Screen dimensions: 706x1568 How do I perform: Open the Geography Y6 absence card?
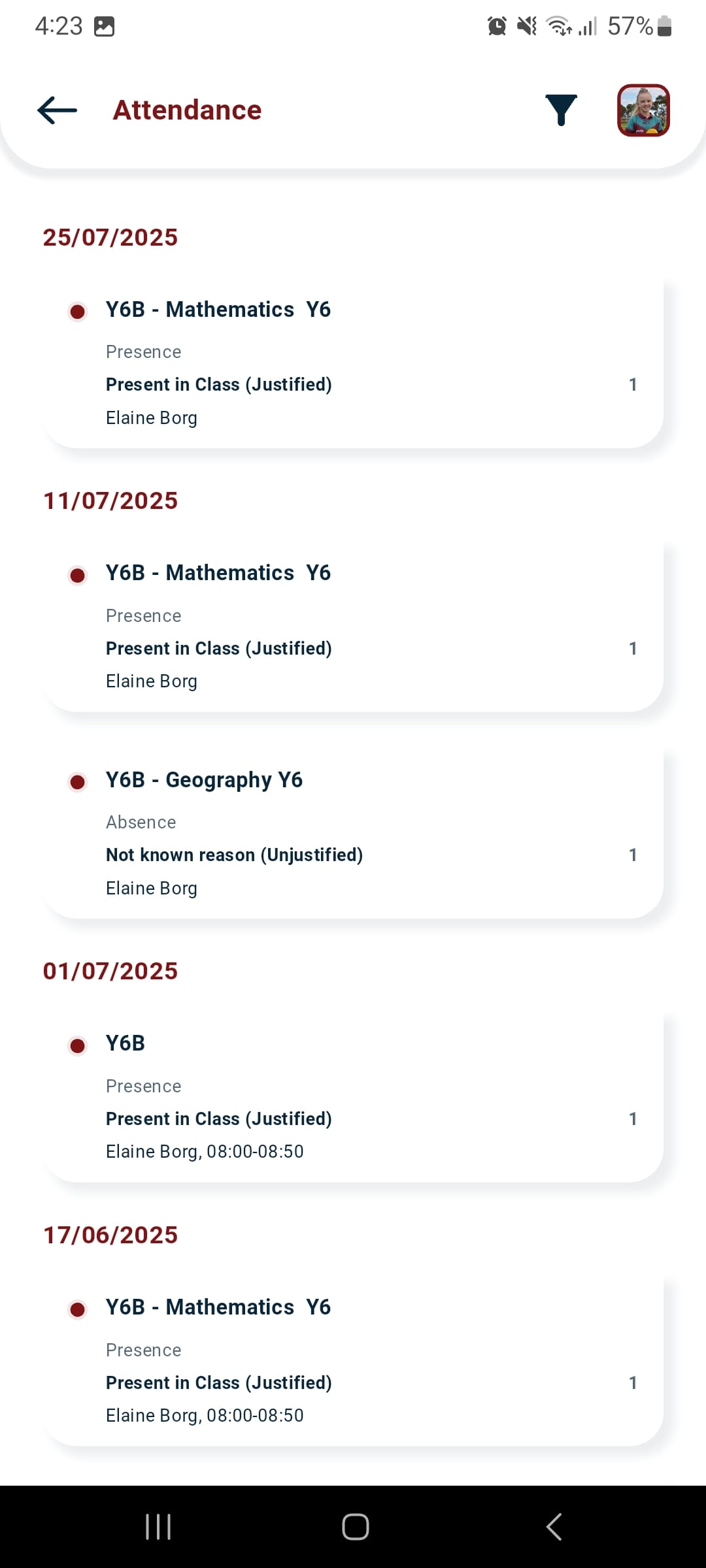354,833
